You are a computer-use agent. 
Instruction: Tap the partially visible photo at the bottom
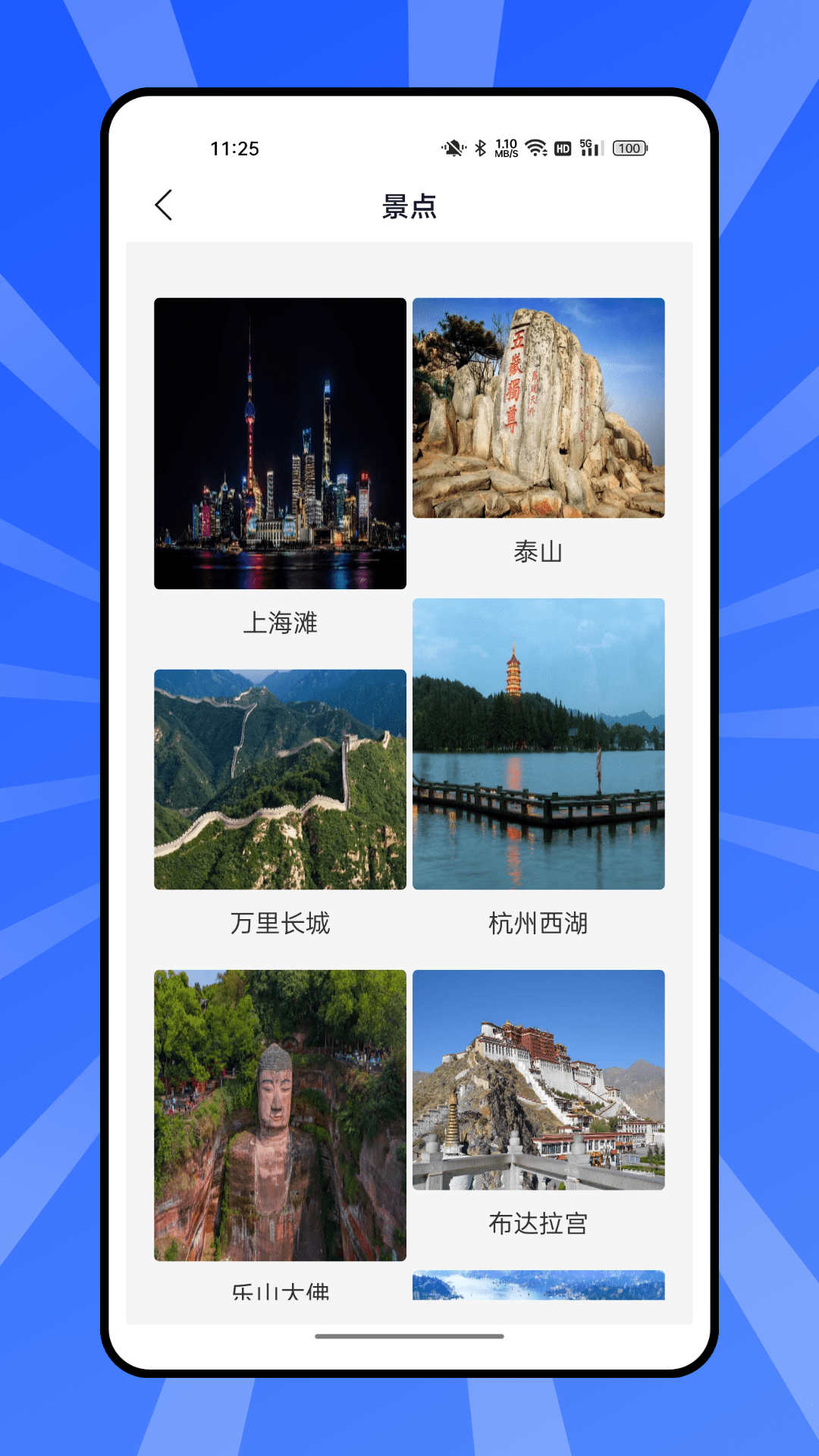pyautogui.click(x=538, y=1285)
